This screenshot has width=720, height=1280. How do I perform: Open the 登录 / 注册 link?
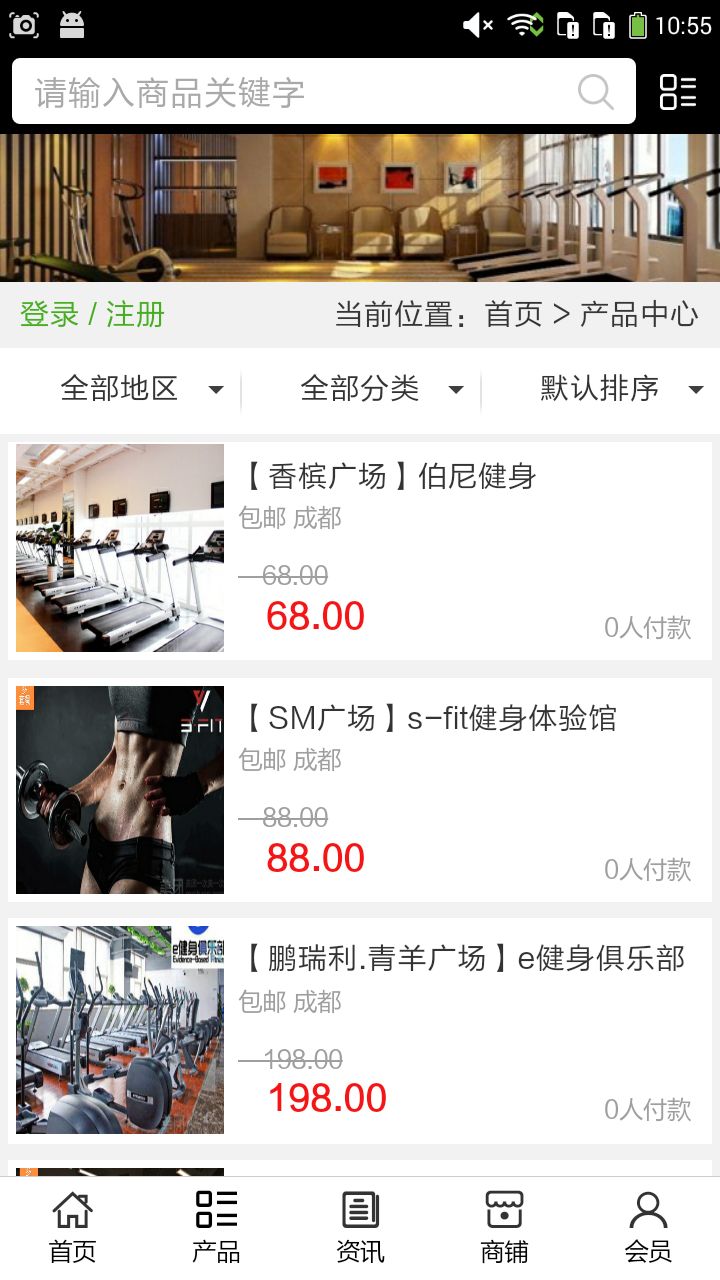point(92,314)
